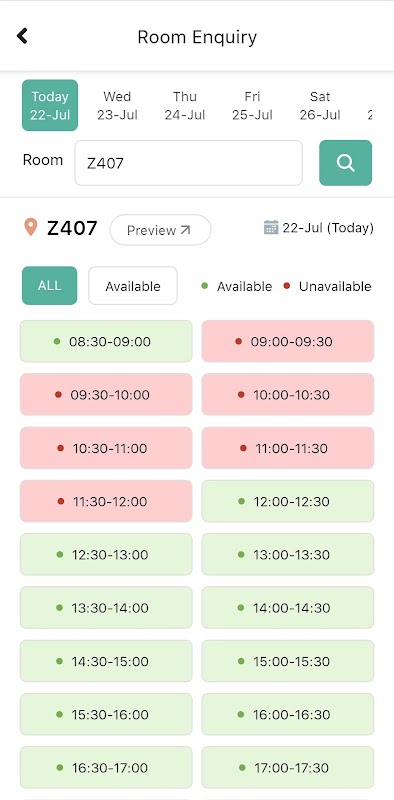
Task: Choose the 12:00-12:30 slot
Action: (288, 501)
